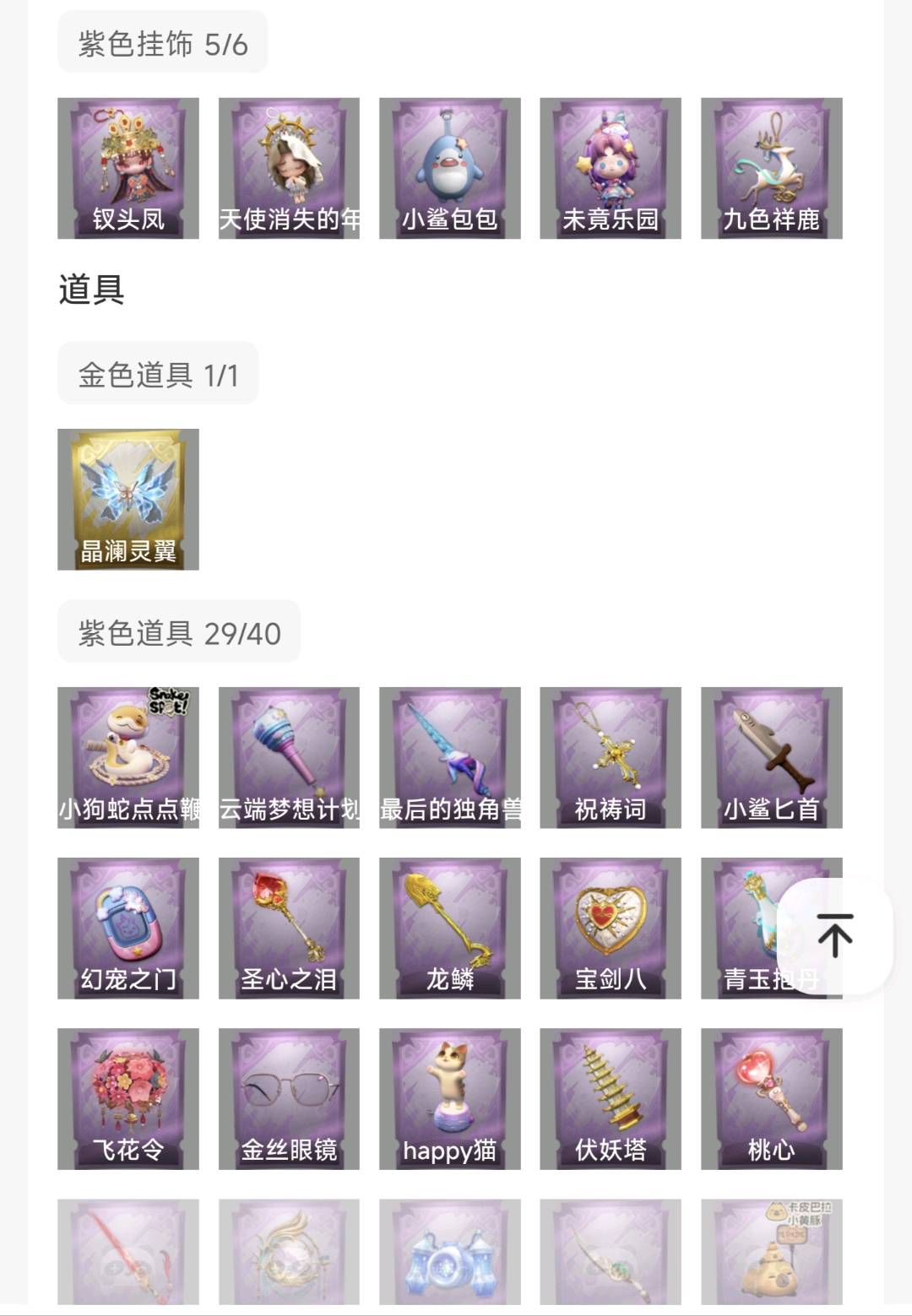Select the 小狗蛇点点鞭 item tile
912x1316 pixels.
click(128, 757)
